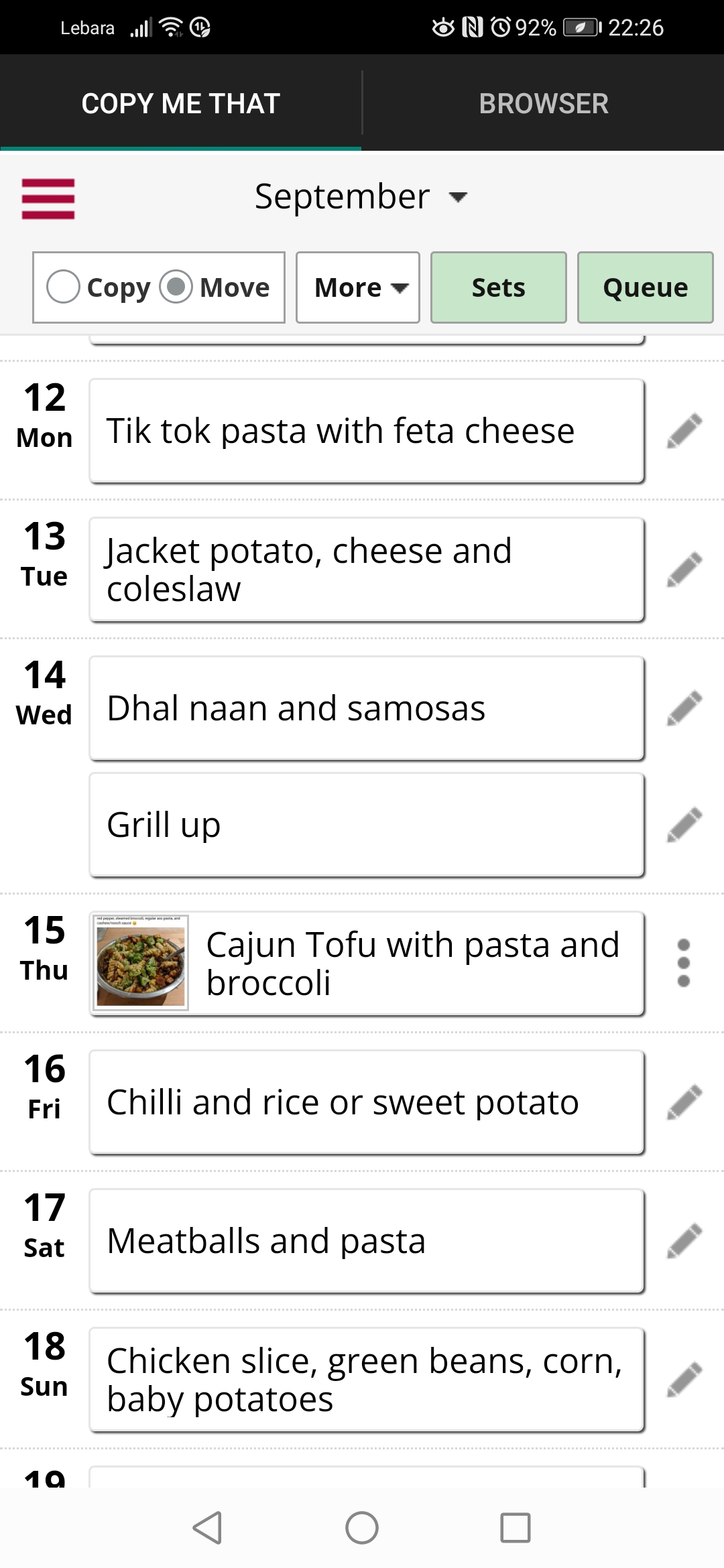Open Dhal naan and samosas meal
This screenshot has height=1568, width=724.
coord(367,708)
